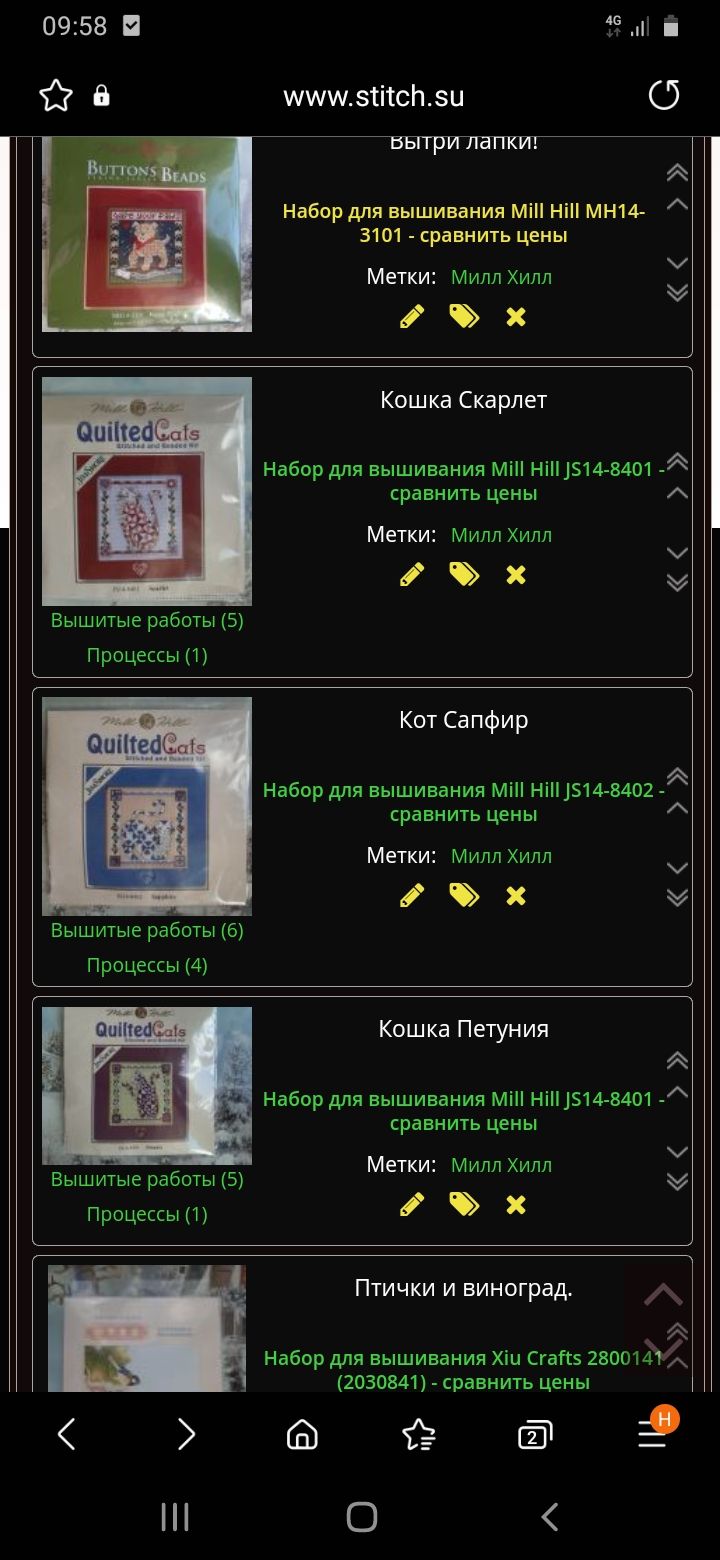Open the browser tabs switcher
This screenshot has width=720, height=1560.
(x=535, y=1436)
